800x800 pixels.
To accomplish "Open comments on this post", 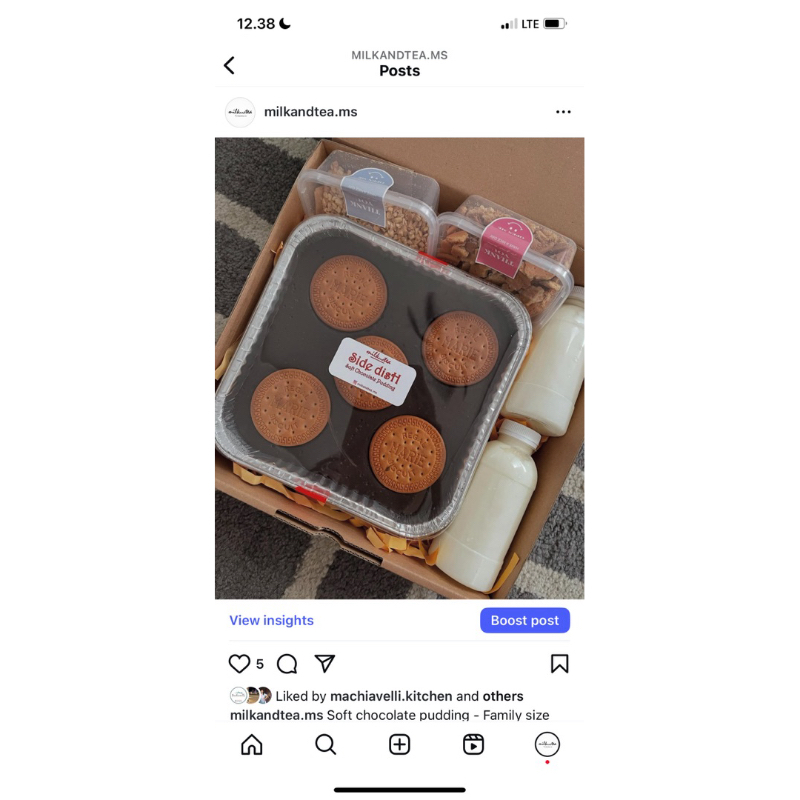I will click(x=287, y=664).
